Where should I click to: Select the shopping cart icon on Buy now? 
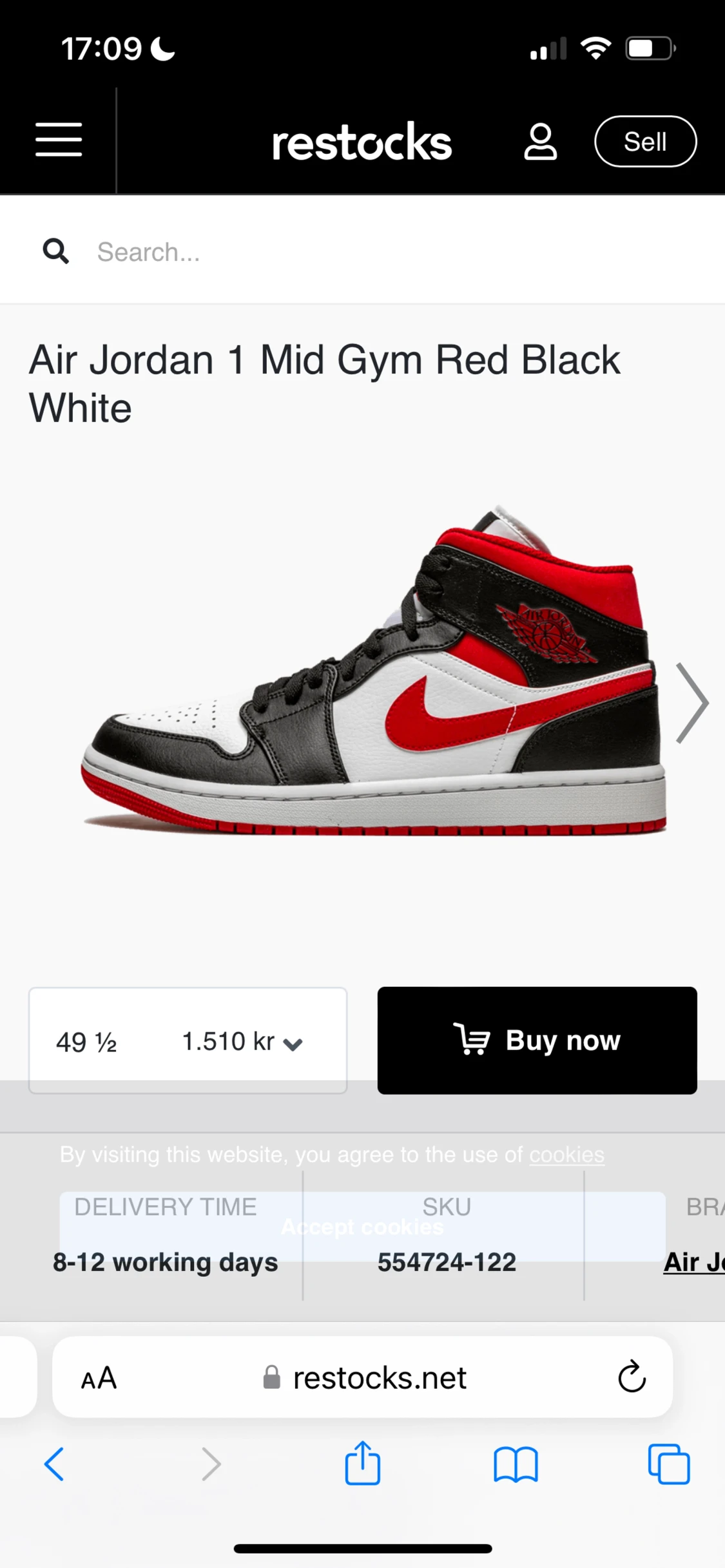[473, 1040]
